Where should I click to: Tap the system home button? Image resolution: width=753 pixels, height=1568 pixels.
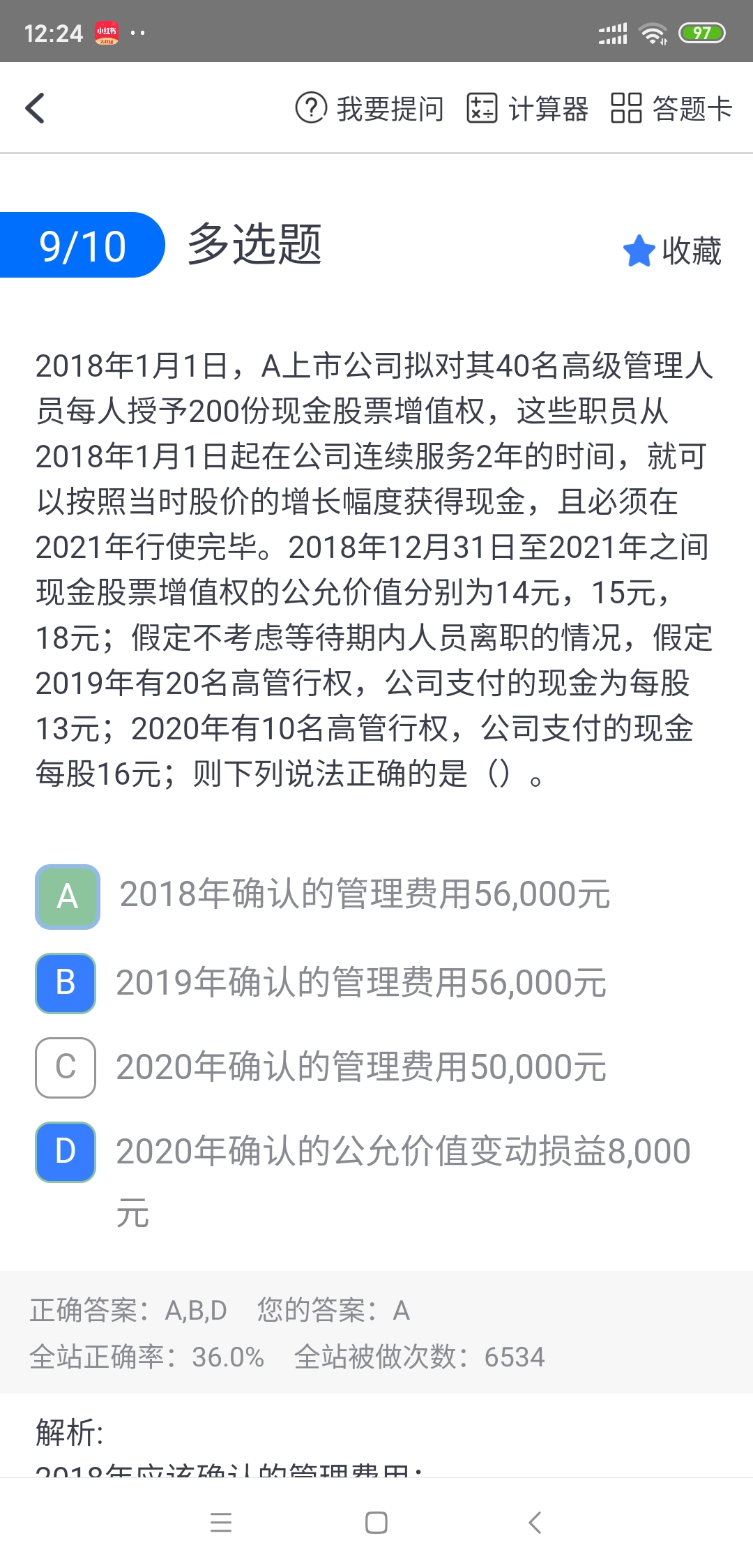point(376,1522)
